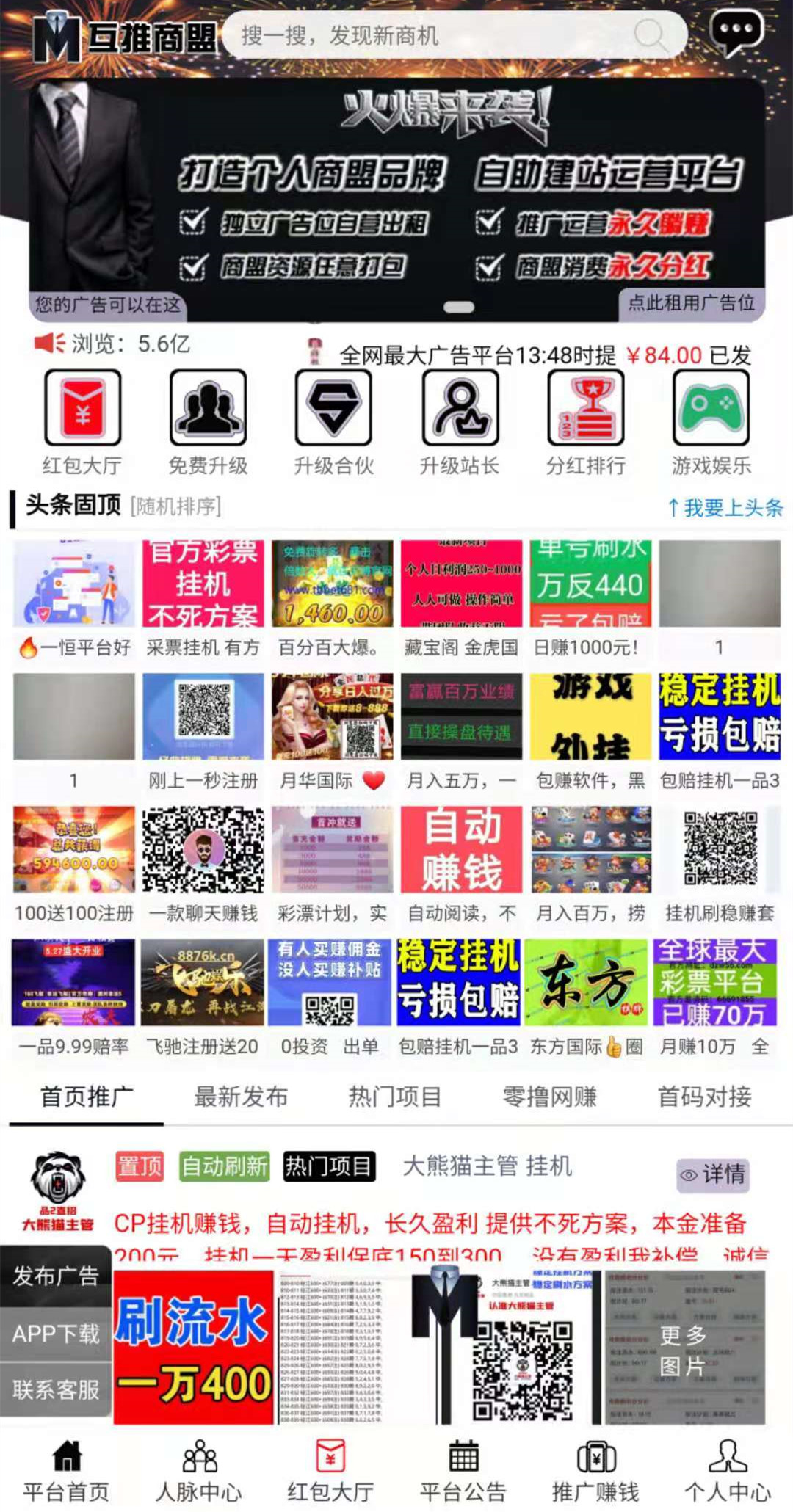Viewport: 793px width, 1512px height.
Task: View 详情 of 大熊猫主管 post
Action: point(712,1174)
